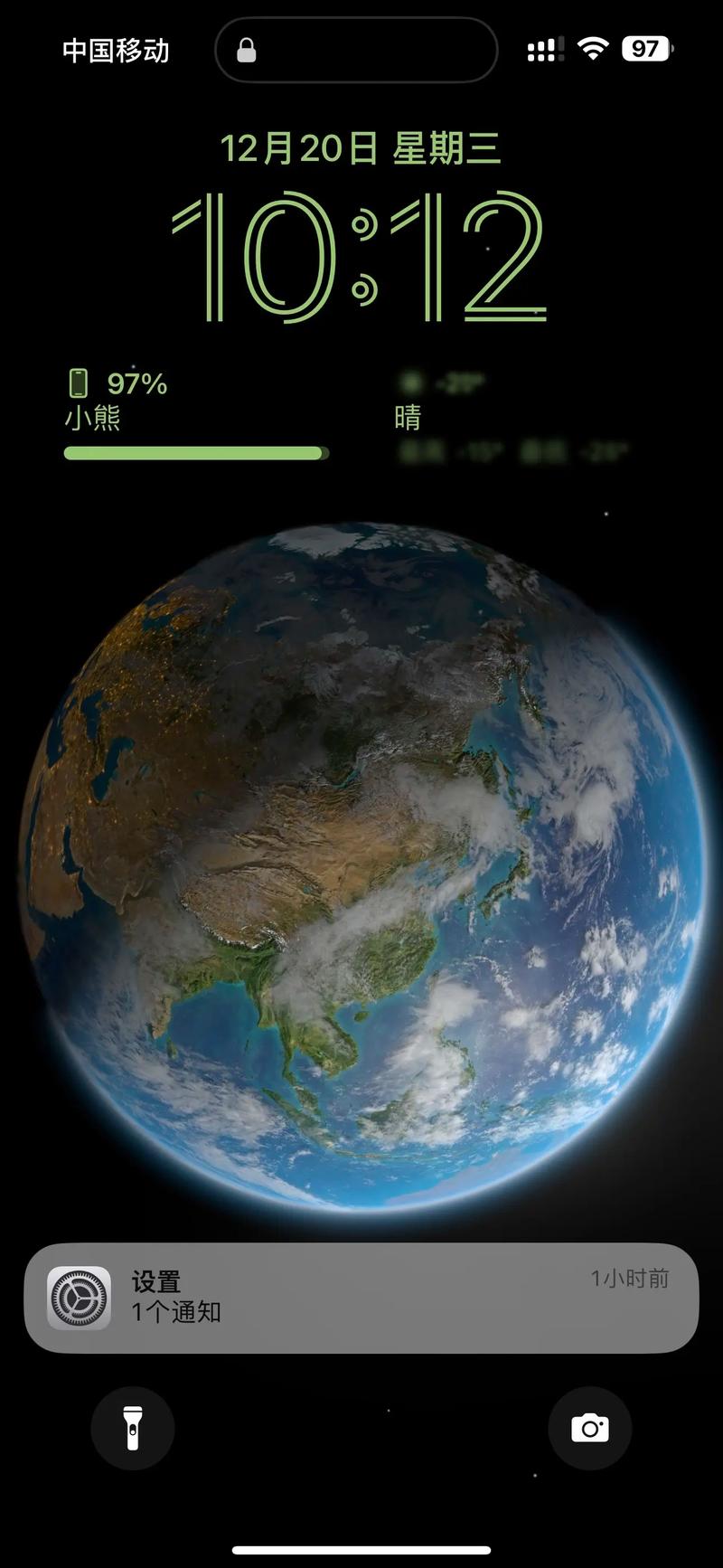This screenshot has height=1568, width=723.
Task: Open the 设置 notification
Action: (x=361, y=1298)
